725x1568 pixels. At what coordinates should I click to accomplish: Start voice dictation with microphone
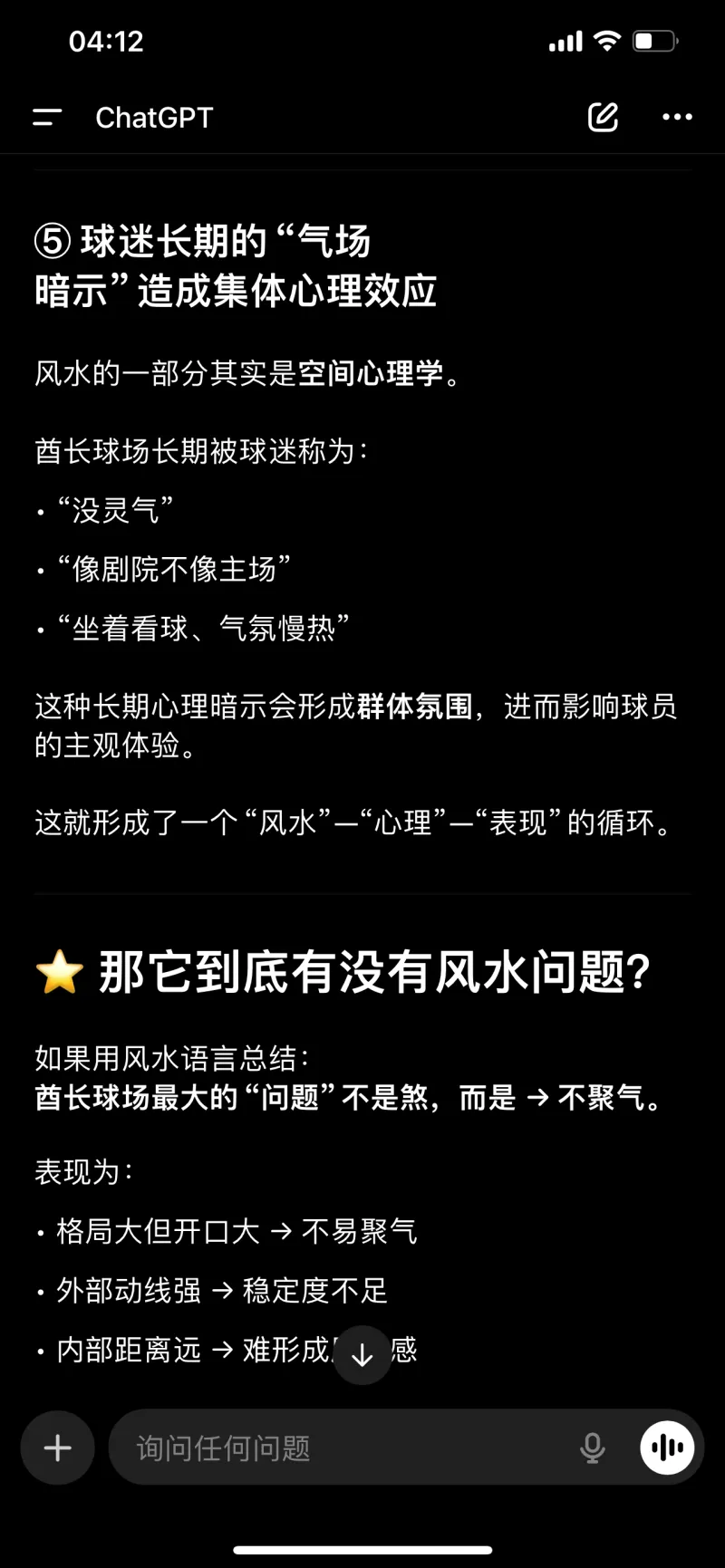(x=592, y=1448)
